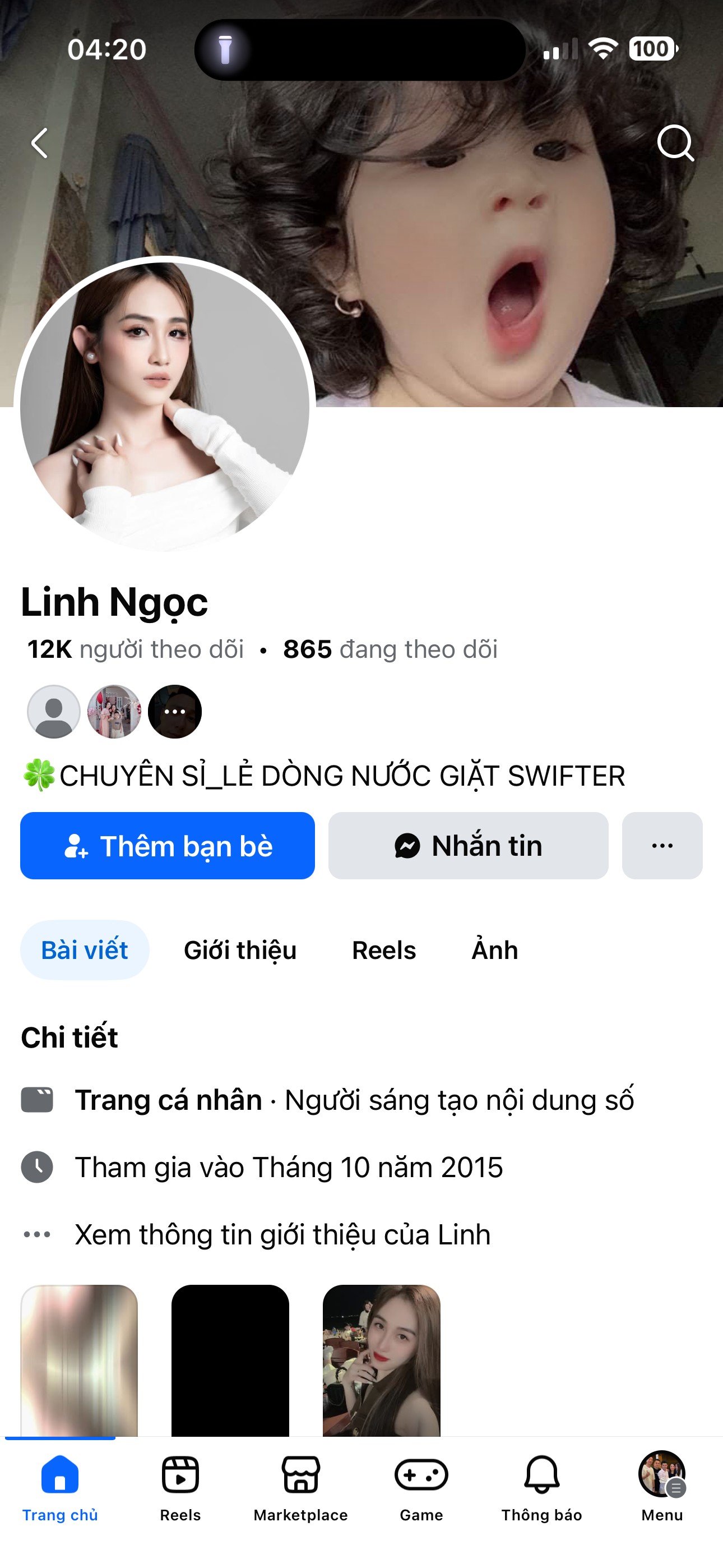Open search on this profile
This screenshot has height=1568, width=723.
pos(675,144)
